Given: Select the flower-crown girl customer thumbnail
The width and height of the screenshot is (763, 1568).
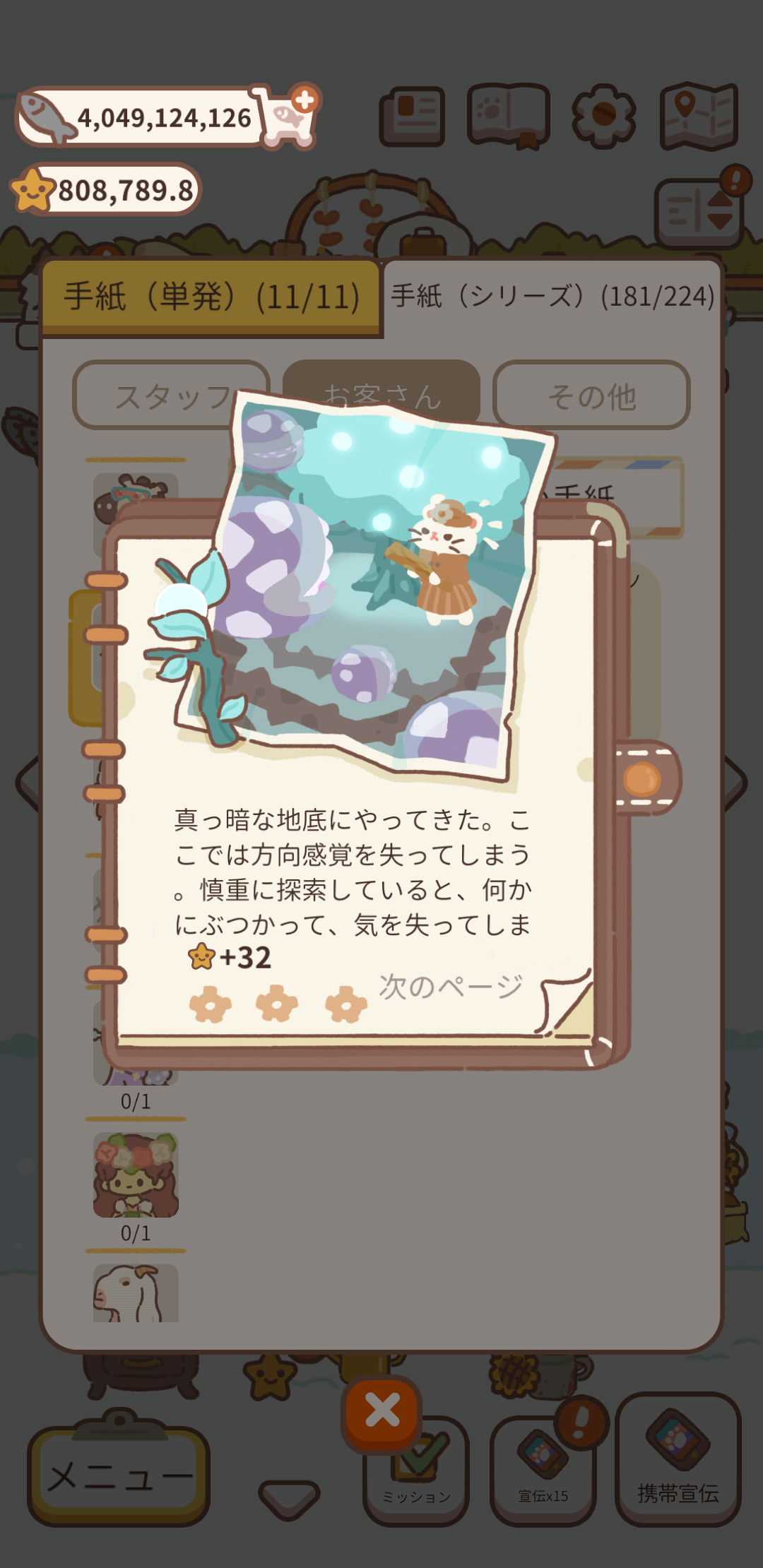Looking at the screenshot, I should tap(136, 1175).
